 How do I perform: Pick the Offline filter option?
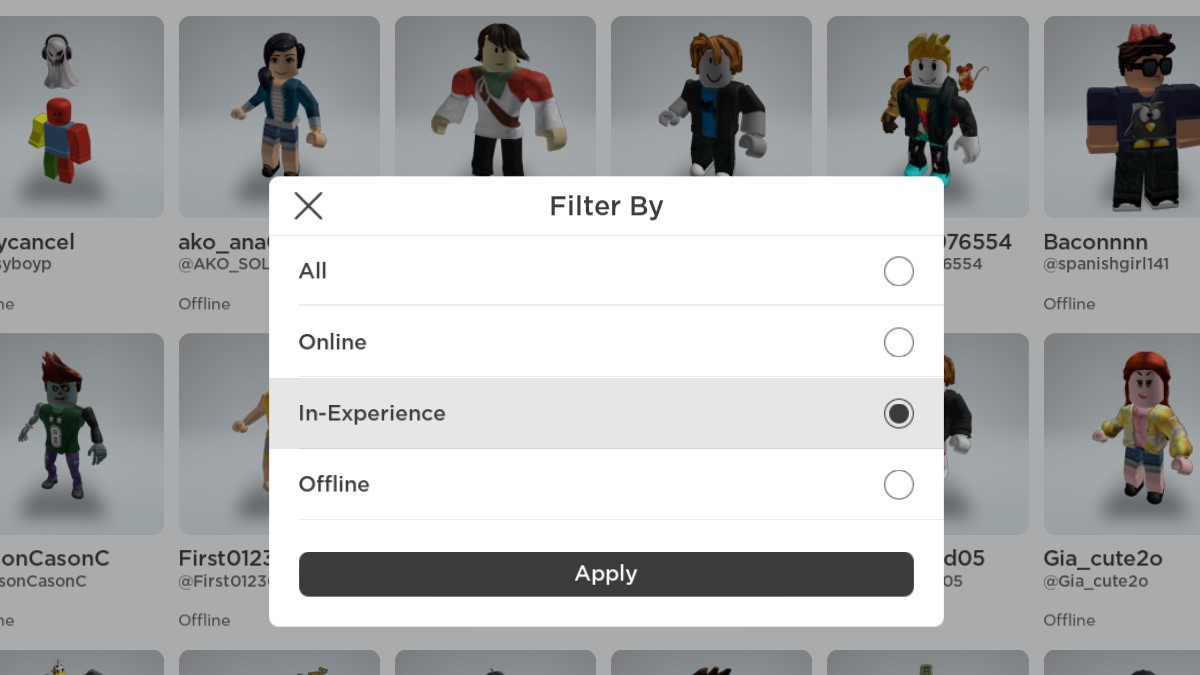click(898, 485)
